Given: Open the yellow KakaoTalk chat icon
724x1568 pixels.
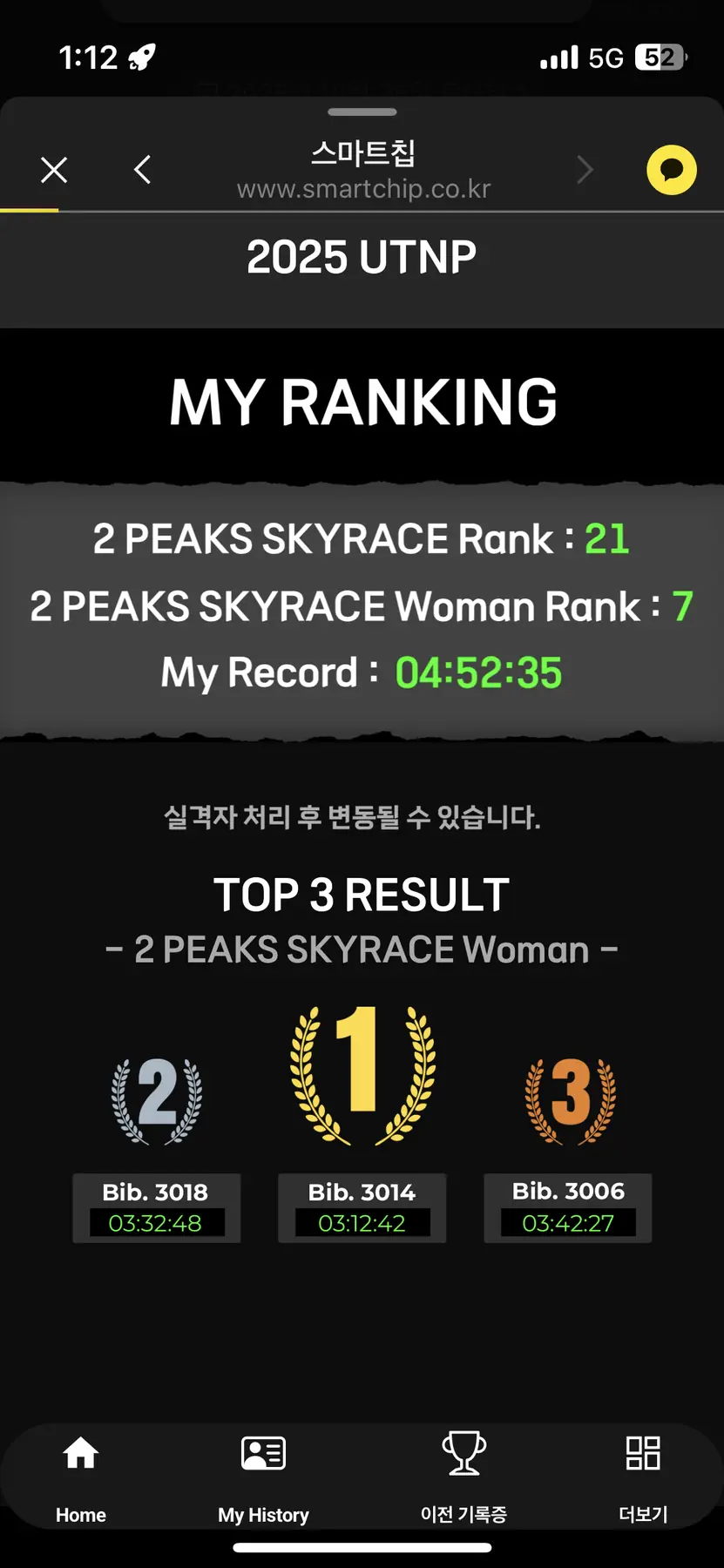Looking at the screenshot, I should pyautogui.click(x=671, y=170).
